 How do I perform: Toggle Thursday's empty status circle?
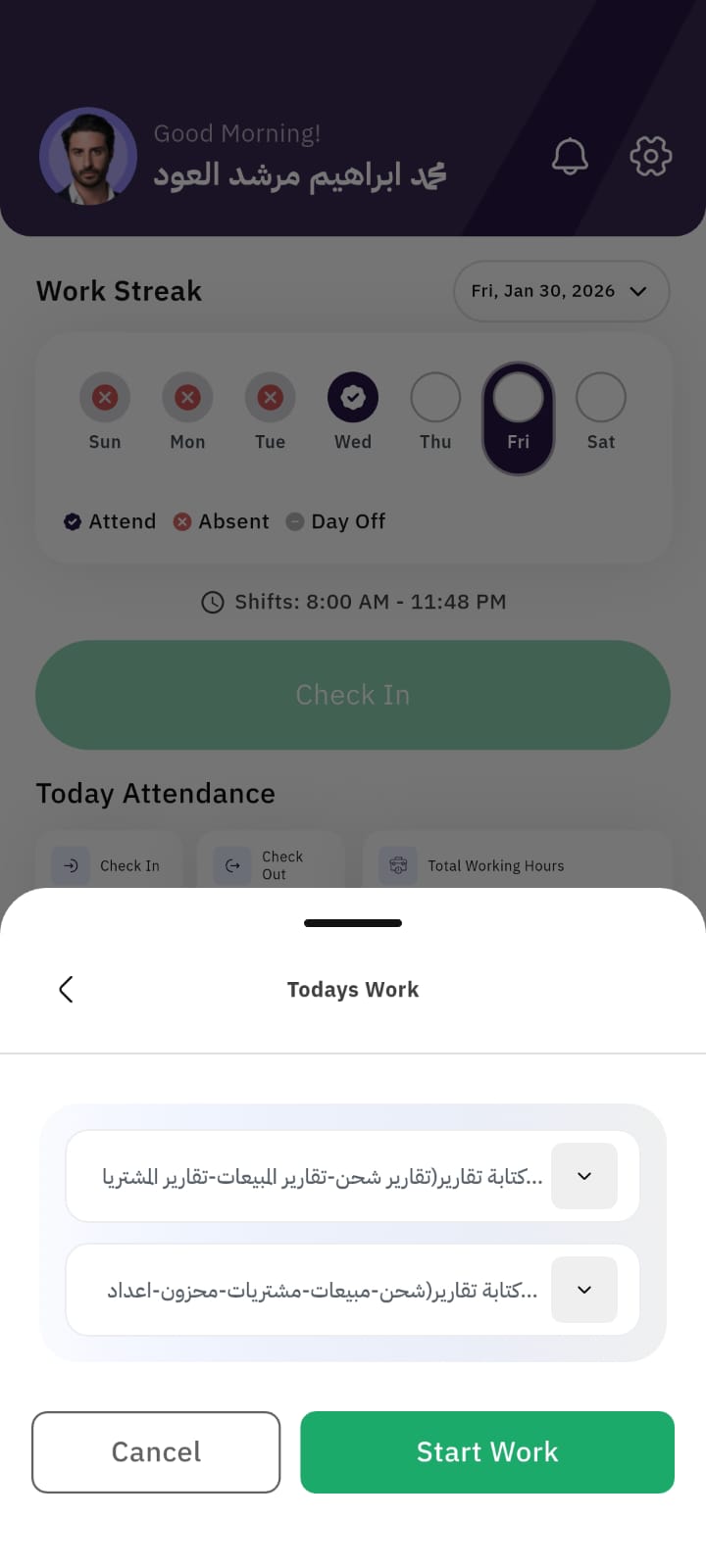click(435, 397)
